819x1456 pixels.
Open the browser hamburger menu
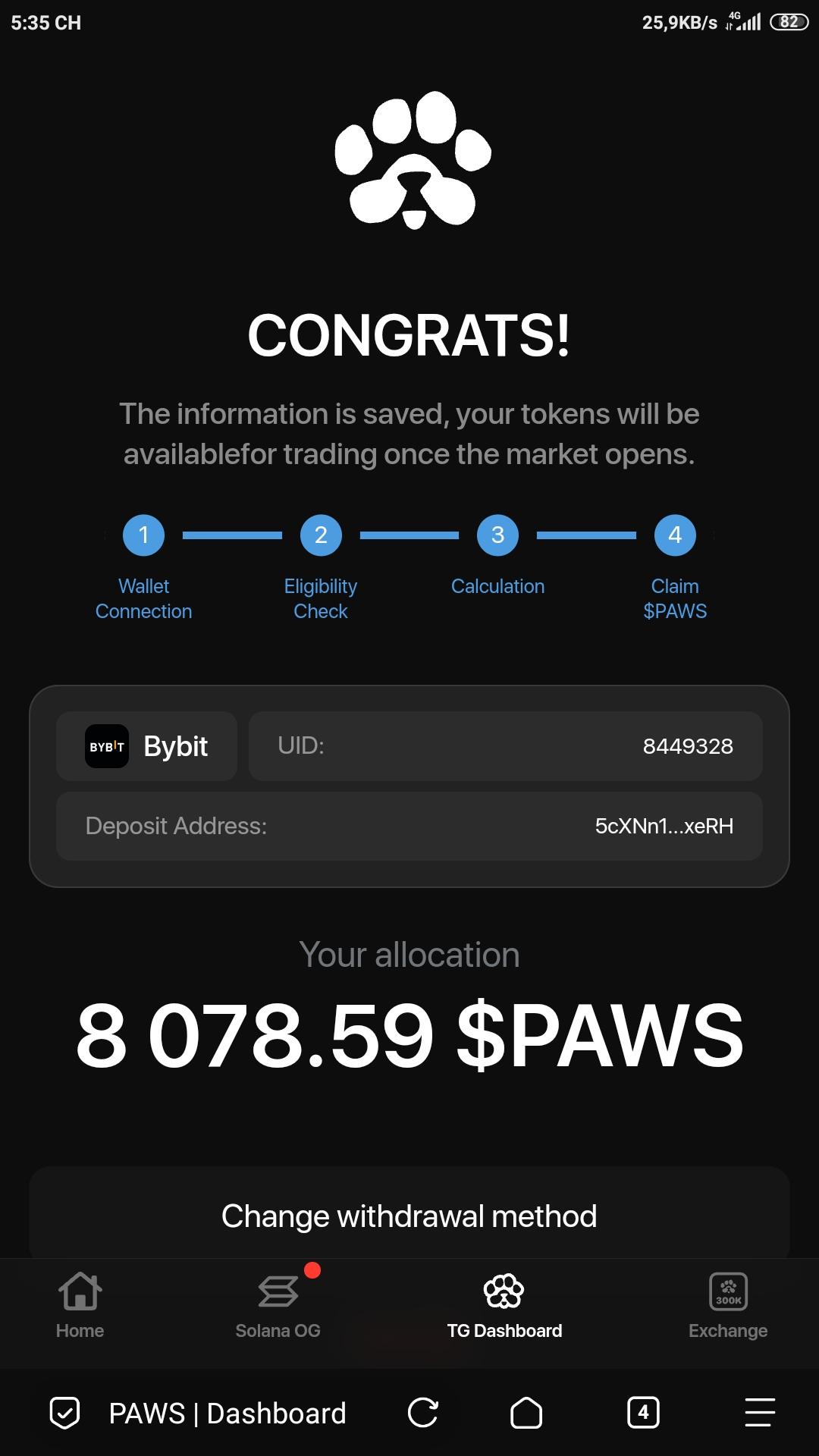[759, 1413]
